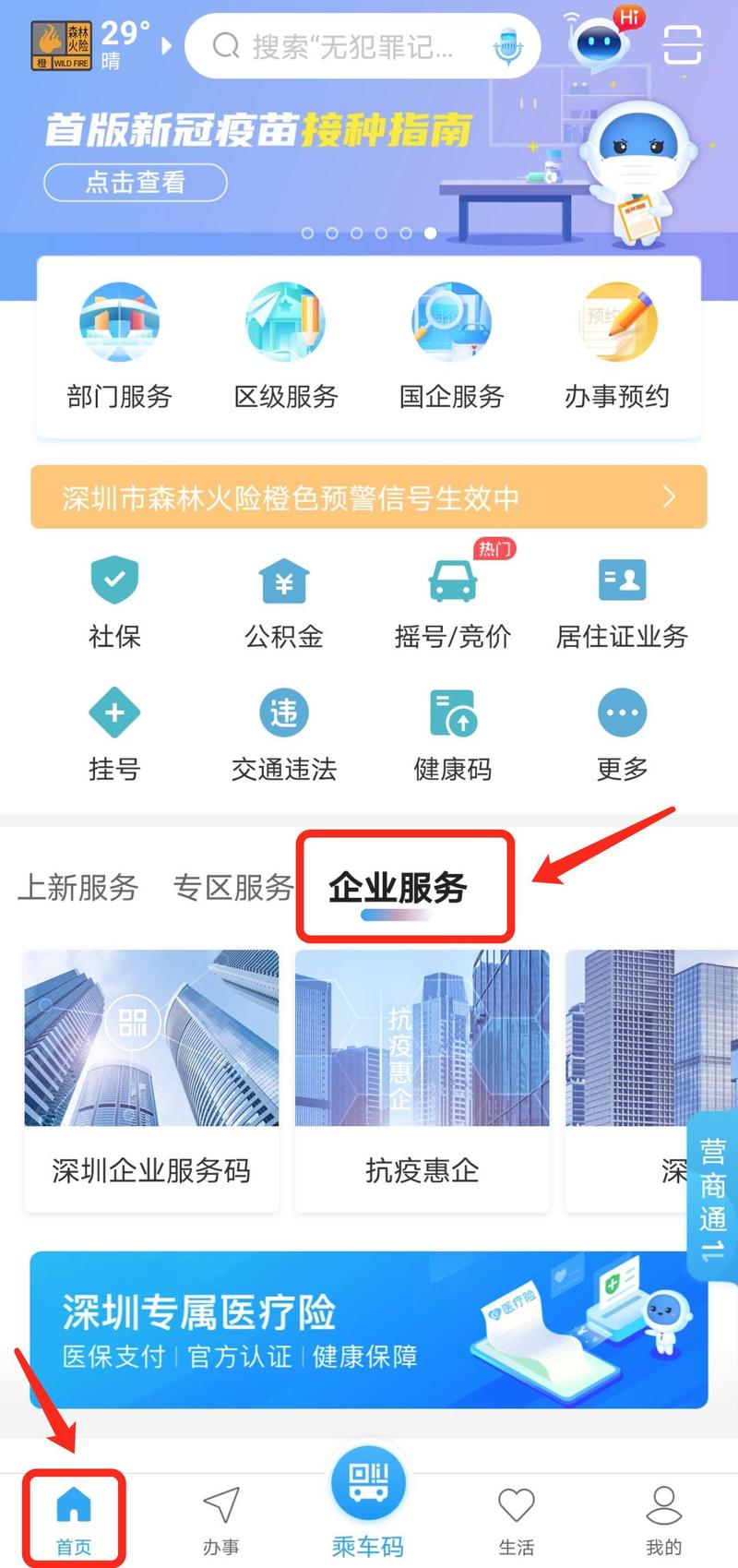Open the scan icon in the top bar

tap(683, 44)
